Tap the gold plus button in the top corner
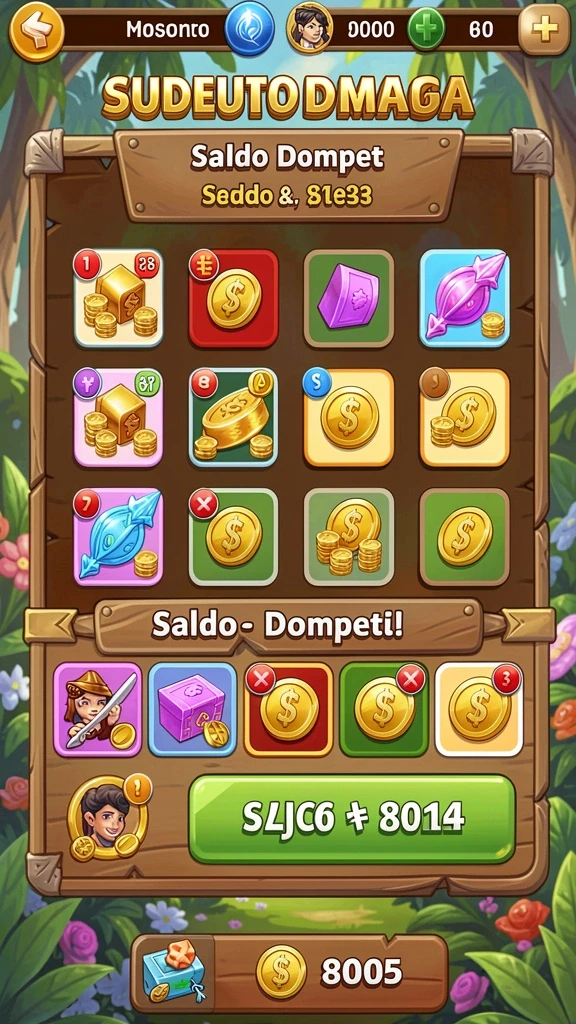Image resolution: width=576 pixels, height=1024 pixels. pos(544,29)
